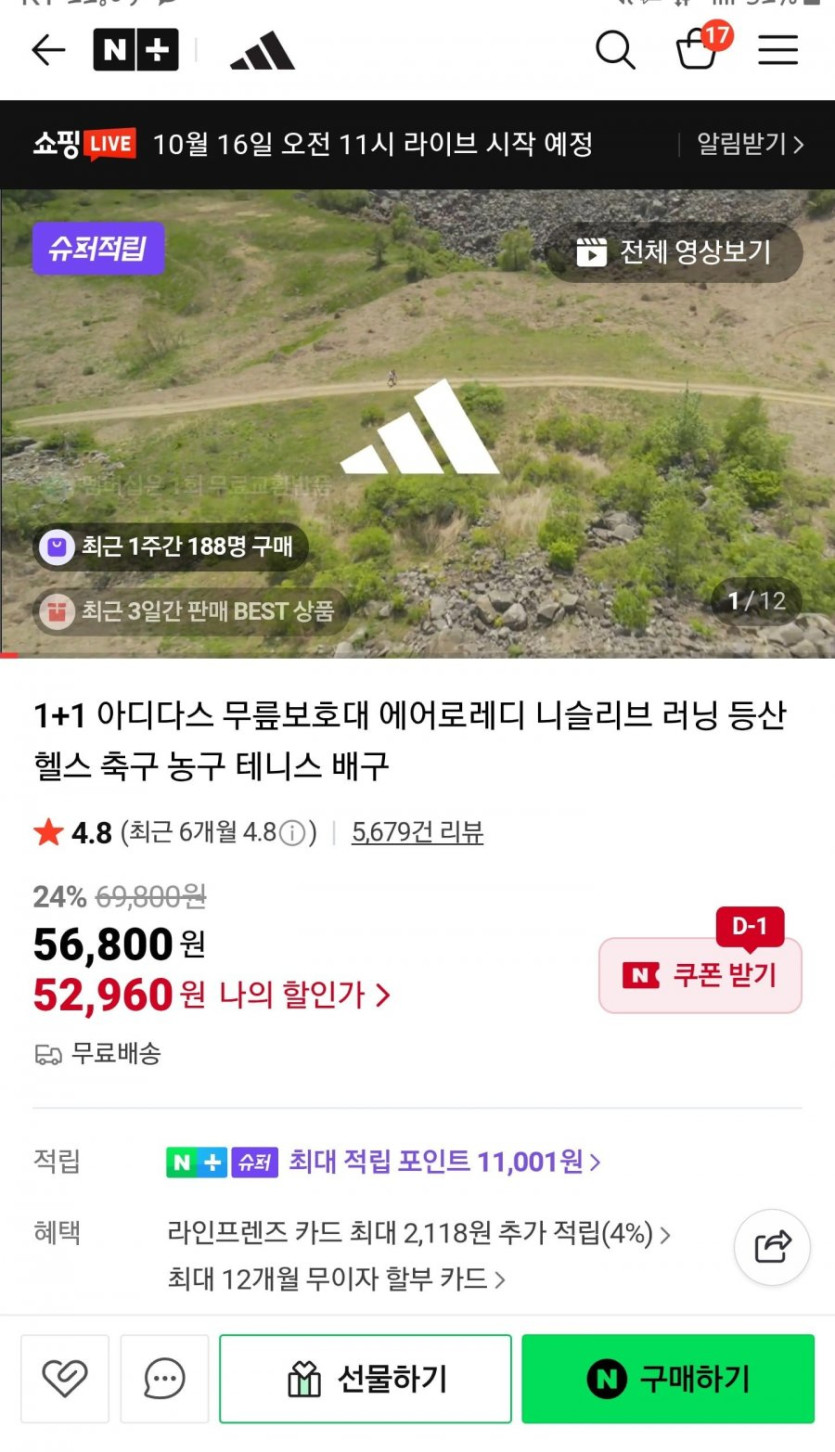Open the 라인프렌즈 카드 추가 적립 benefit
835x1452 pixels.
pyautogui.click(x=419, y=1233)
